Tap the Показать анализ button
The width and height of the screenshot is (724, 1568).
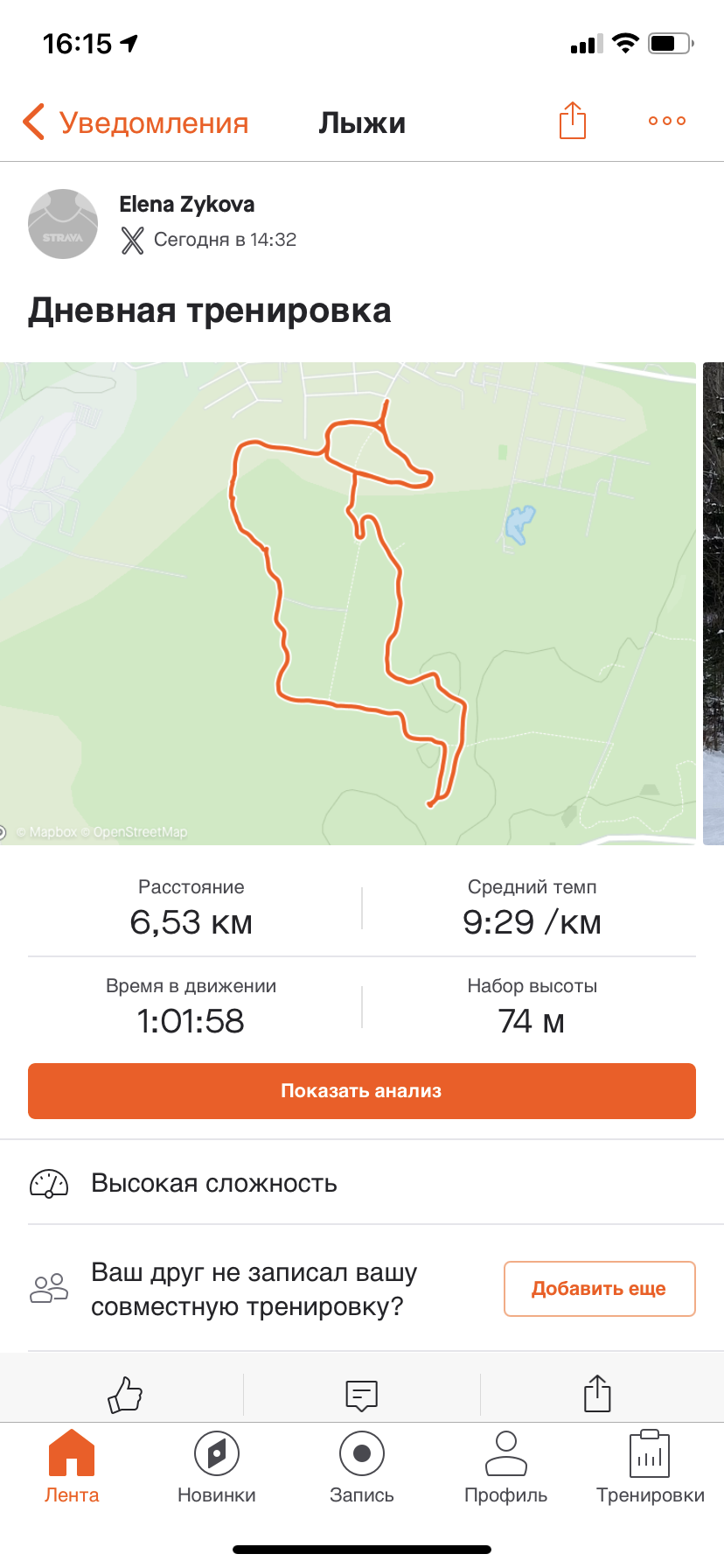click(361, 1091)
